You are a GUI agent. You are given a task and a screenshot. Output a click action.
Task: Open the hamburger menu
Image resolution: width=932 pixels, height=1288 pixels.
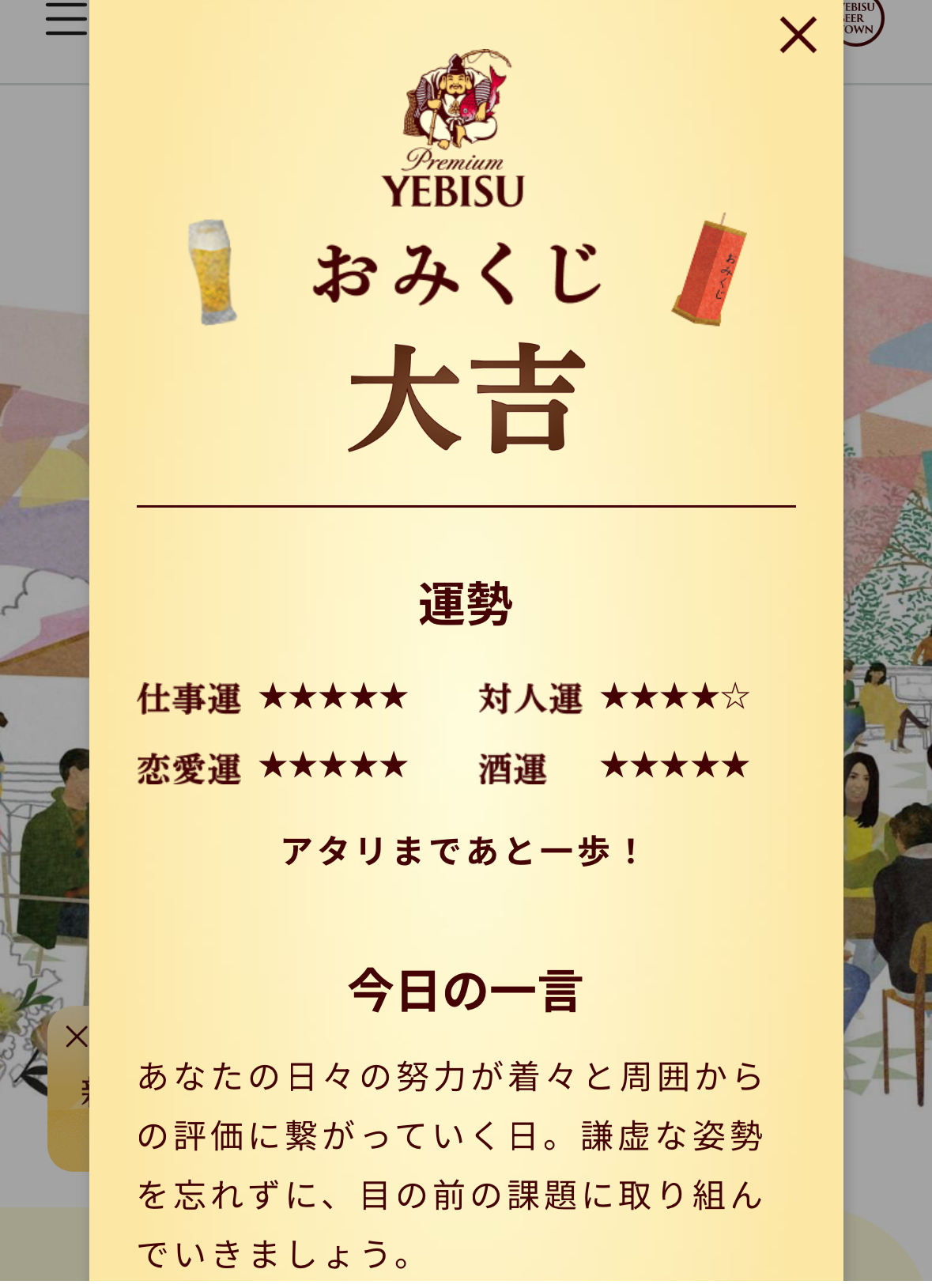(x=66, y=20)
